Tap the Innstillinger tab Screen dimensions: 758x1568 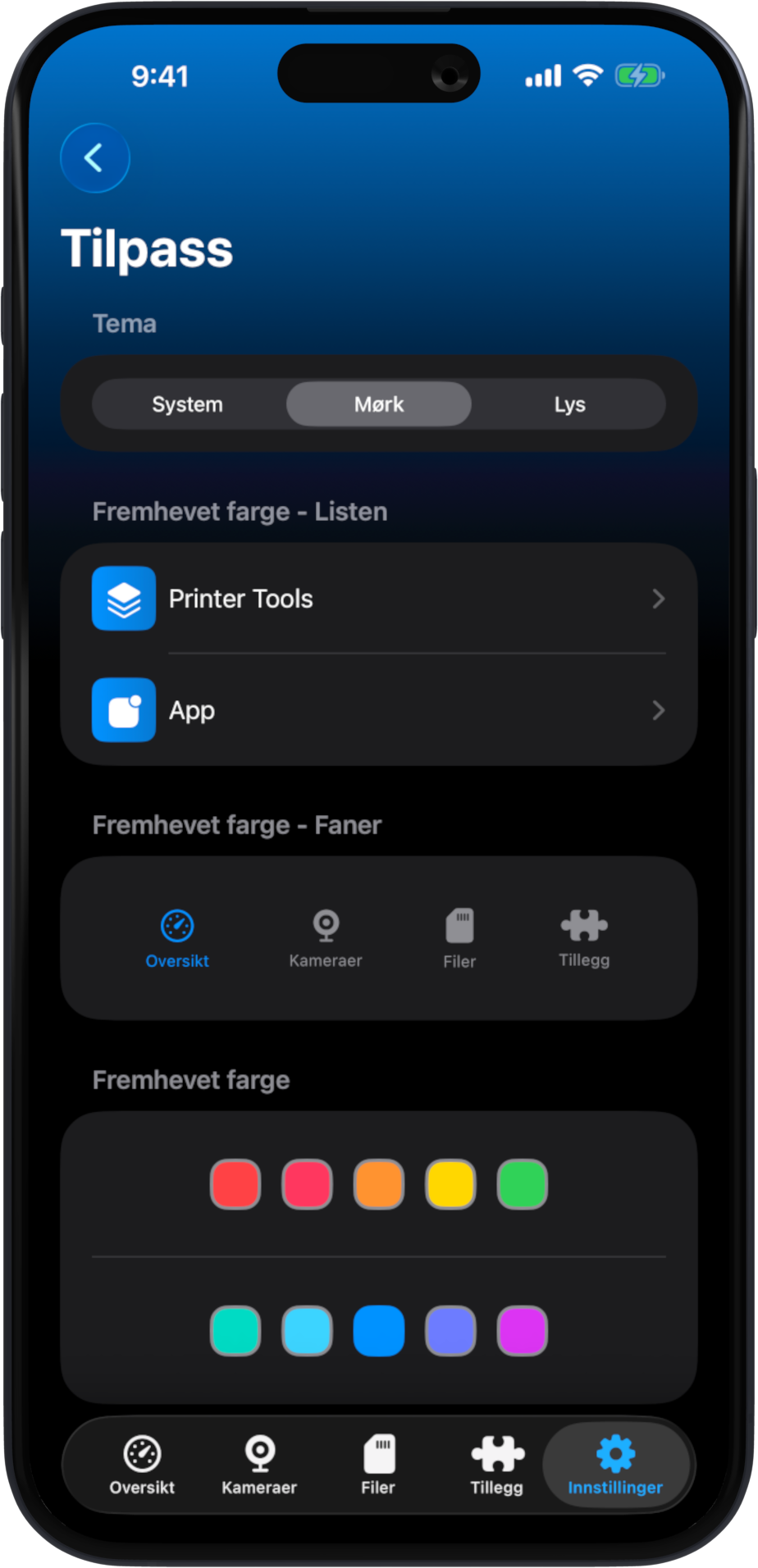click(x=615, y=1465)
